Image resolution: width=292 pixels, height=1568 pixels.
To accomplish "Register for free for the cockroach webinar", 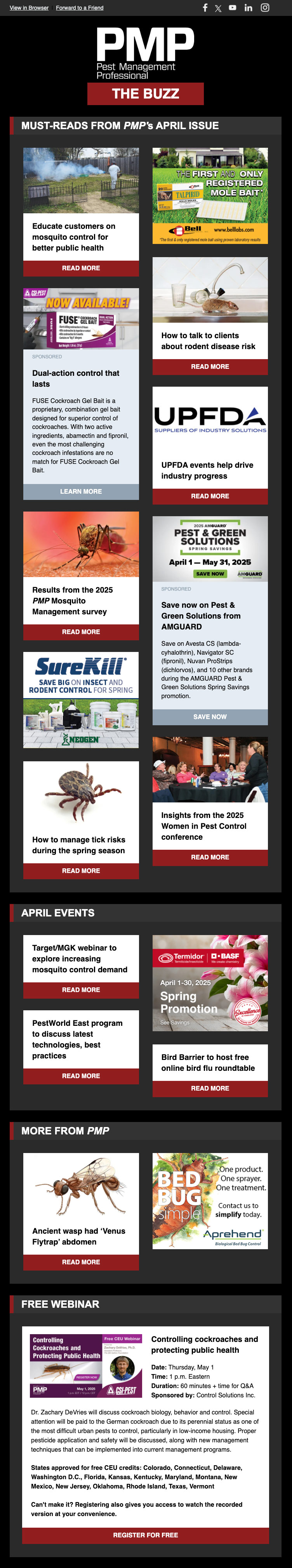I will pos(146,1535).
